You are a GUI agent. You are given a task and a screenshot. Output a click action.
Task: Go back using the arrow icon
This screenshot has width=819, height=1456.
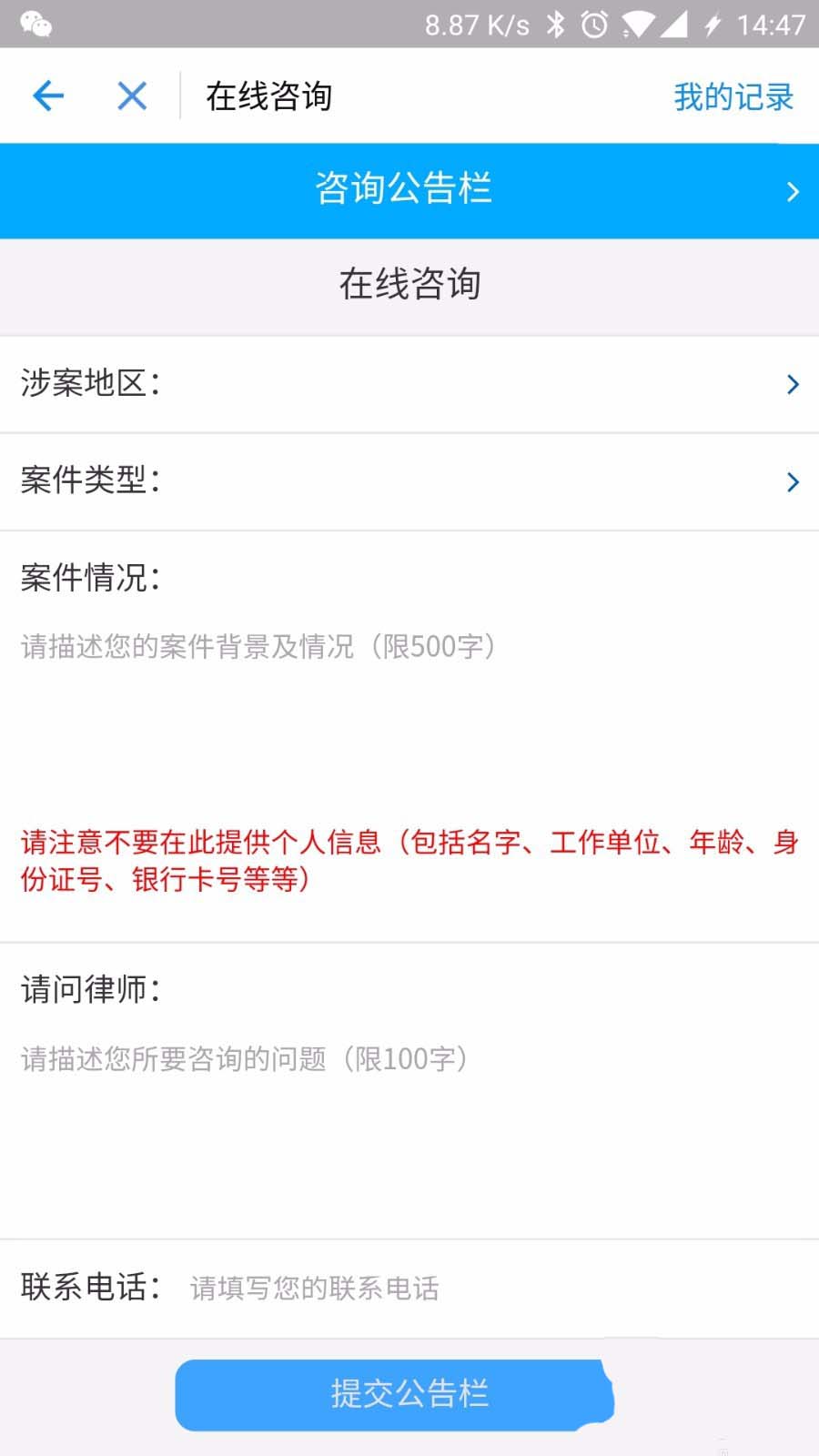(x=48, y=96)
